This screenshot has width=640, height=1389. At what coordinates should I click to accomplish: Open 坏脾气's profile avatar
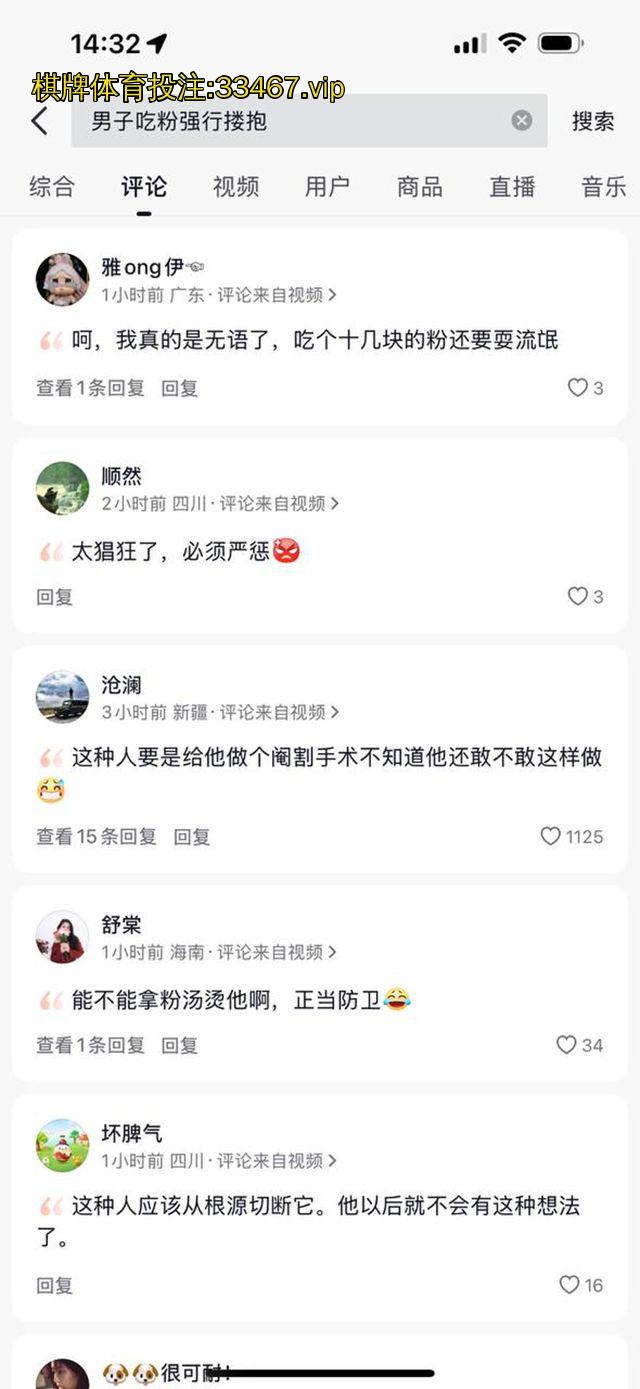[x=62, y=1145]
